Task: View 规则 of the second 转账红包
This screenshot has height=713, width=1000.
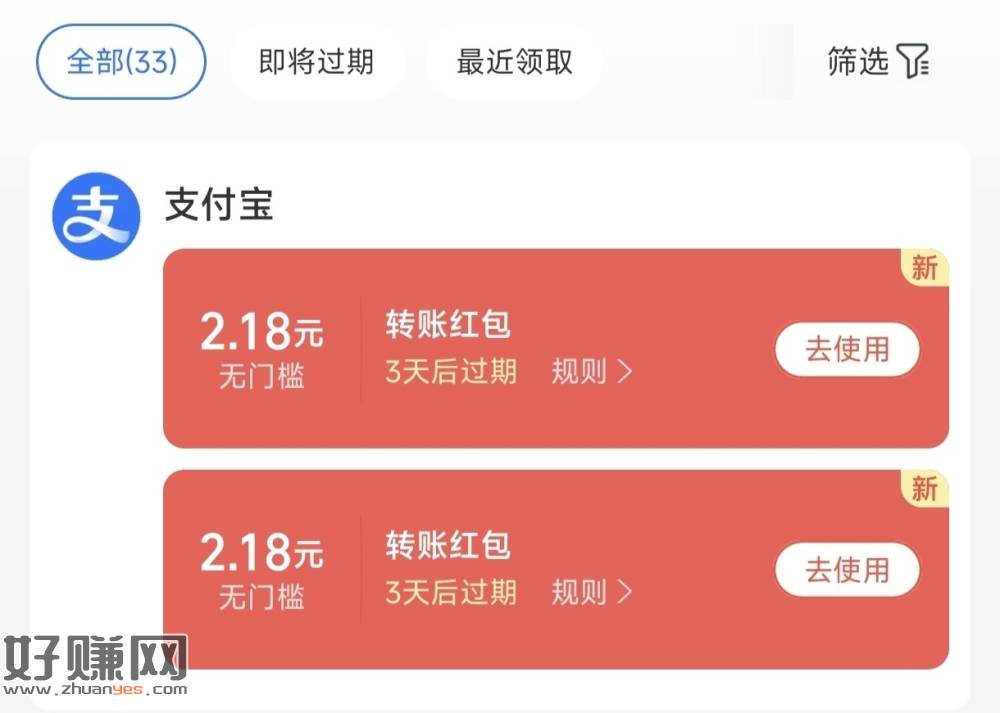Action: pos(592,592)
